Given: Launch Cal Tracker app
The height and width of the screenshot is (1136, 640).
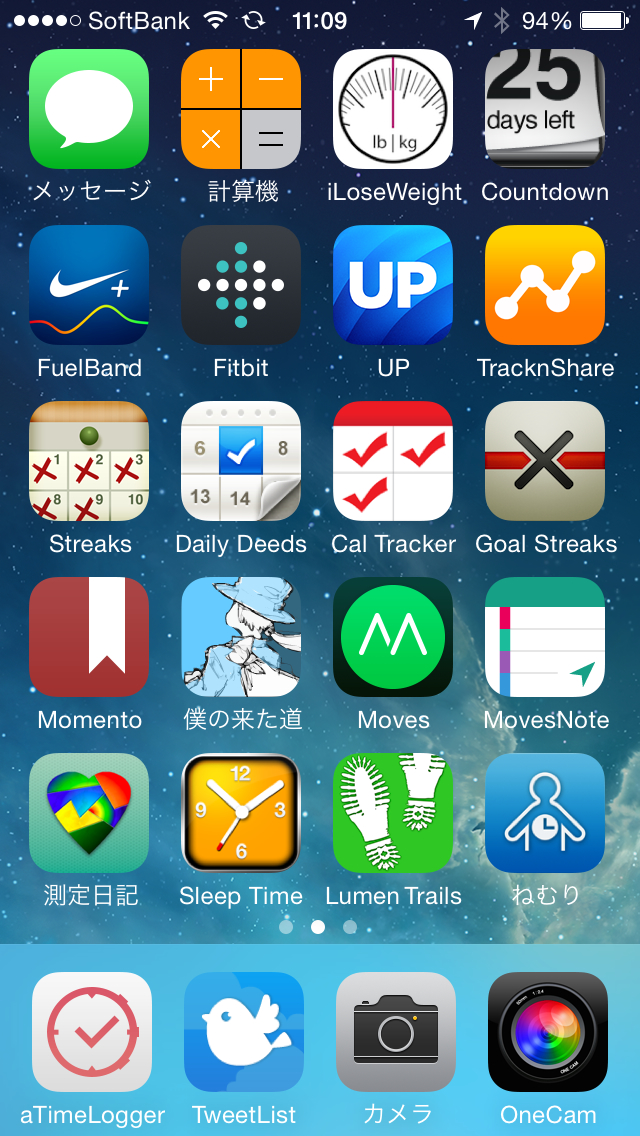Looking at the screenshot, I should pos(393,461).
